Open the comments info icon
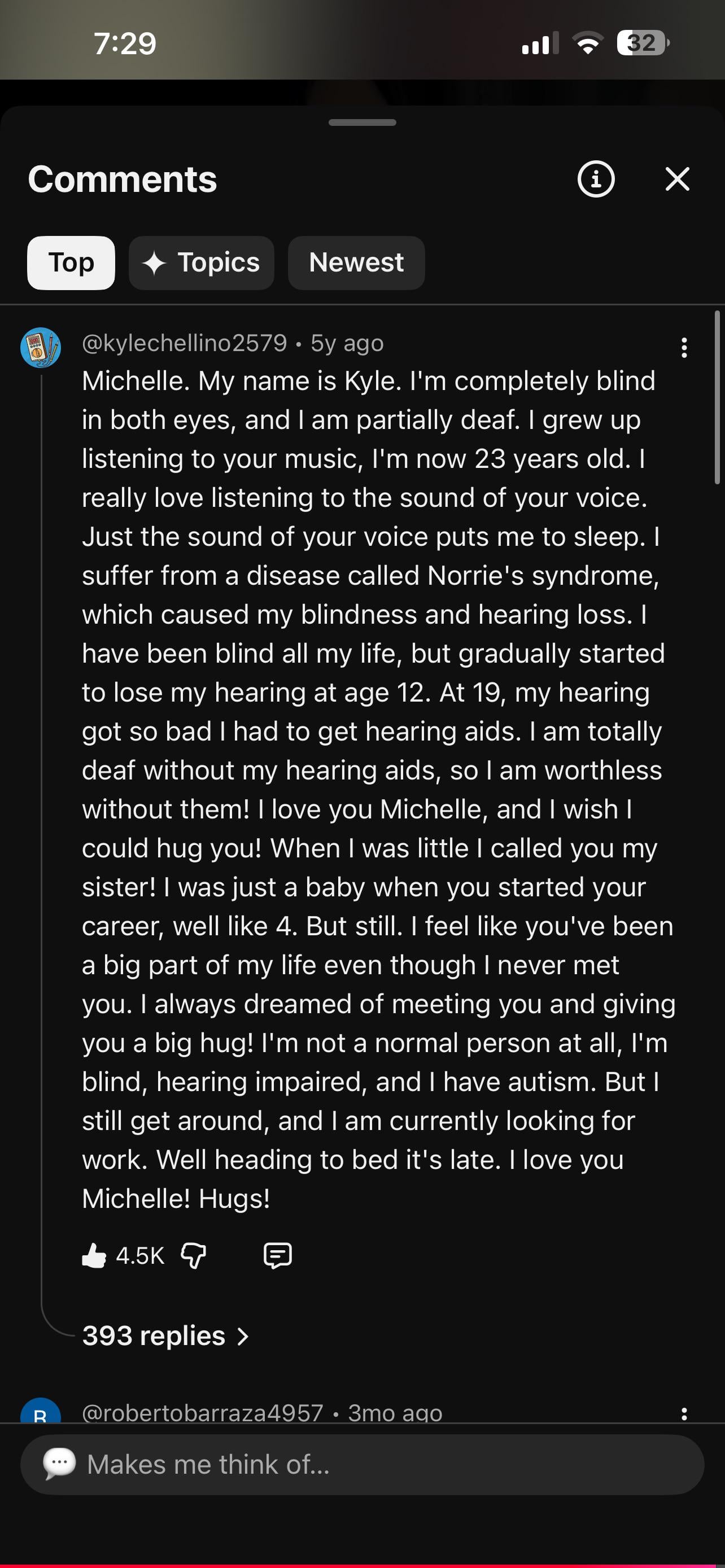The image size is (725, 1568). pos(595,179)
